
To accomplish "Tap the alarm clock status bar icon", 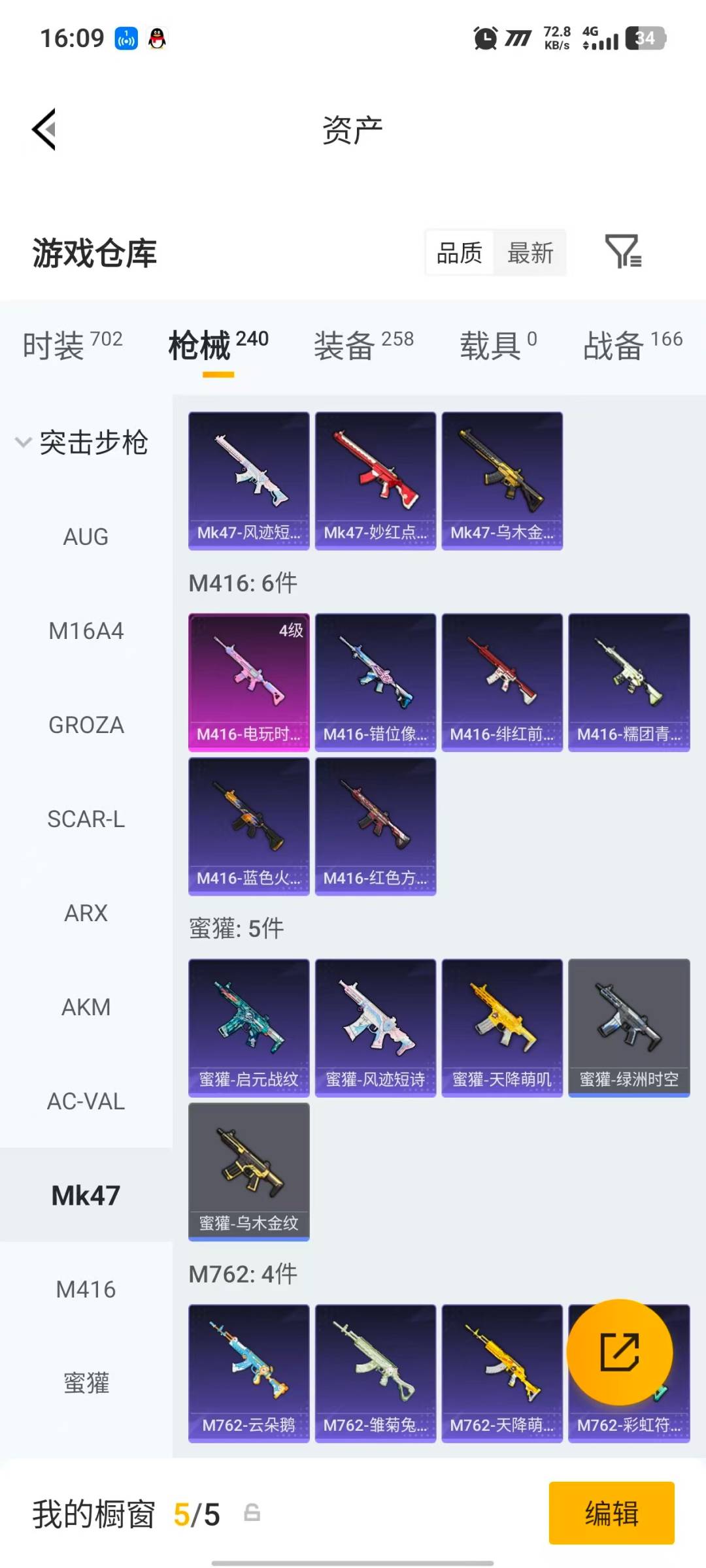I will [x=484, y=37].
